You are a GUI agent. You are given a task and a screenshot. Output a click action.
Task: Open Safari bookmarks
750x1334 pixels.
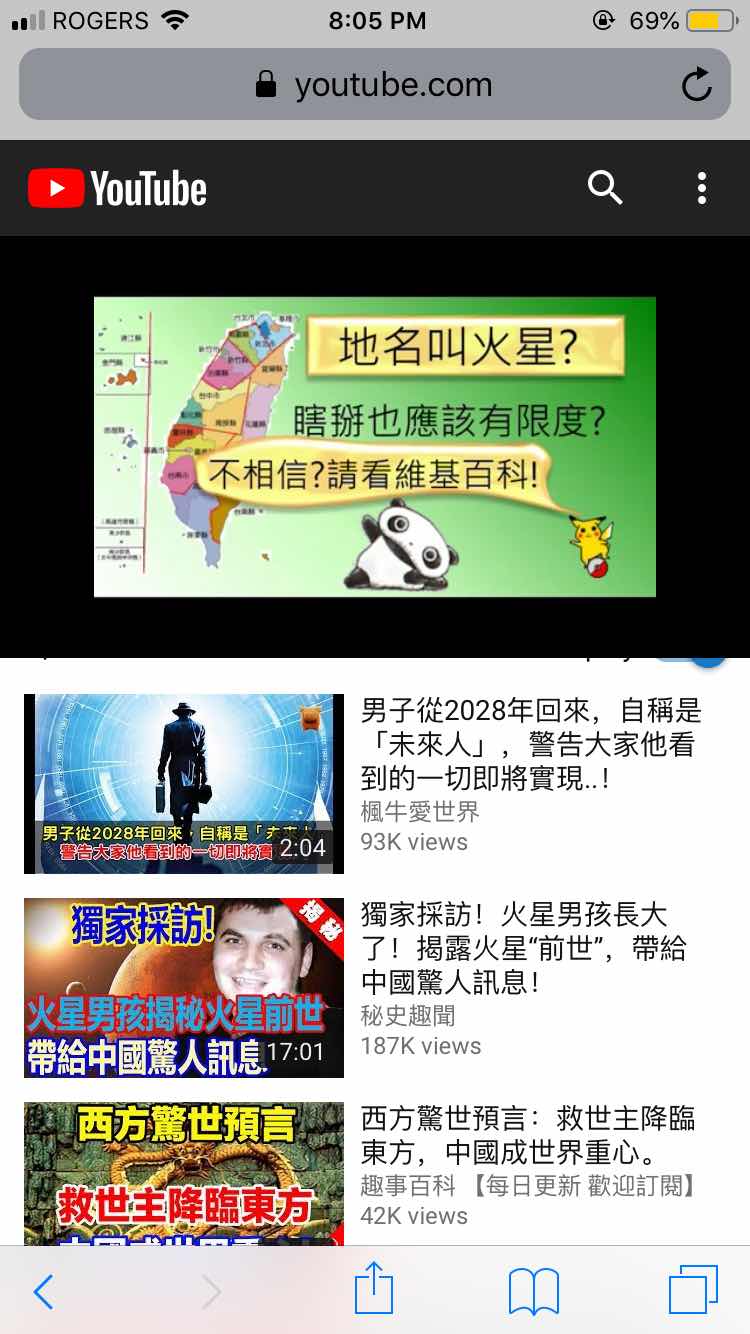[x=534, y=1291]
